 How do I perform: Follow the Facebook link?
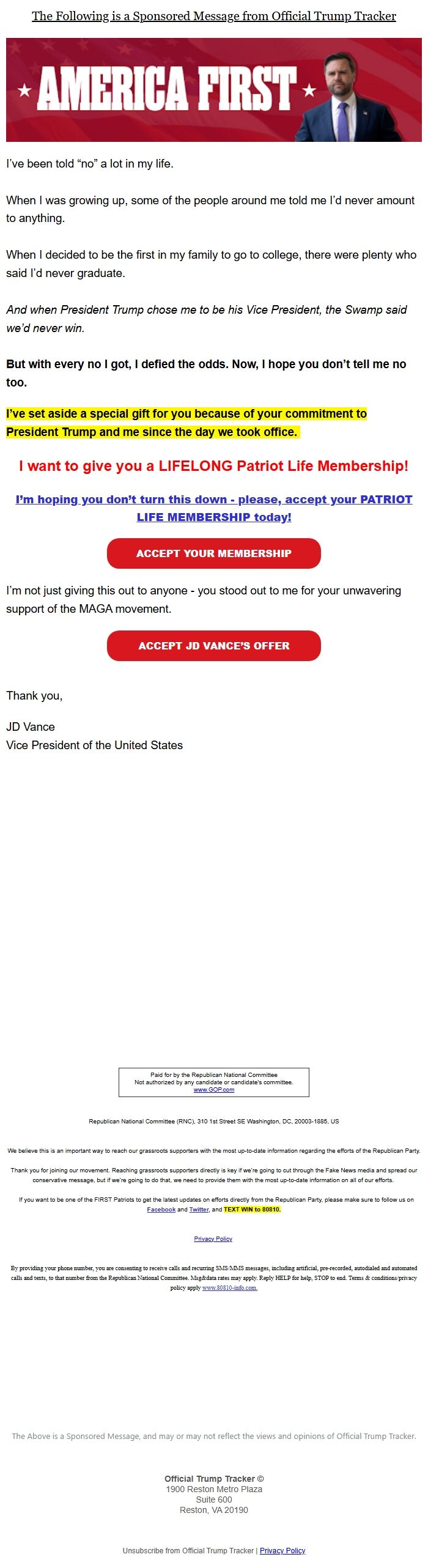tap(161, 1209)
